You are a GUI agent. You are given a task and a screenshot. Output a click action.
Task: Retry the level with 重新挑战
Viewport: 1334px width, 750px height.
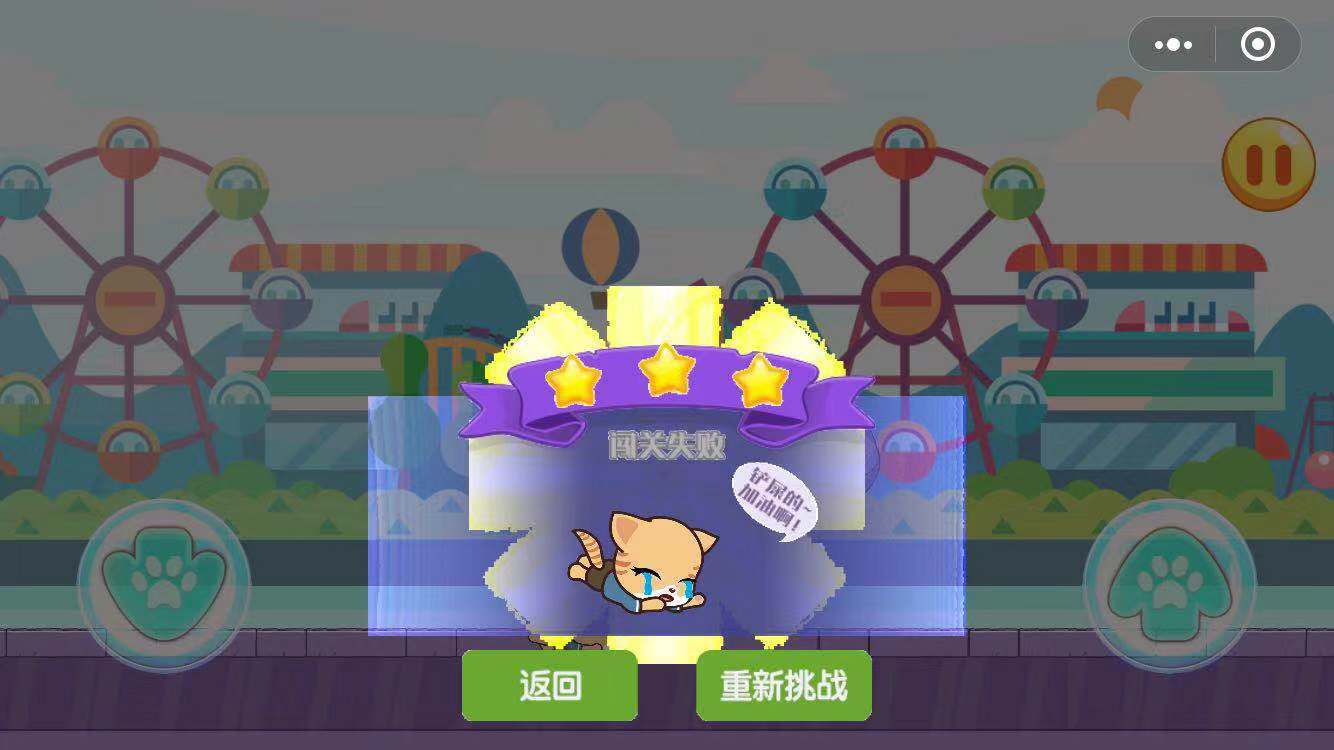pos(783,686)
